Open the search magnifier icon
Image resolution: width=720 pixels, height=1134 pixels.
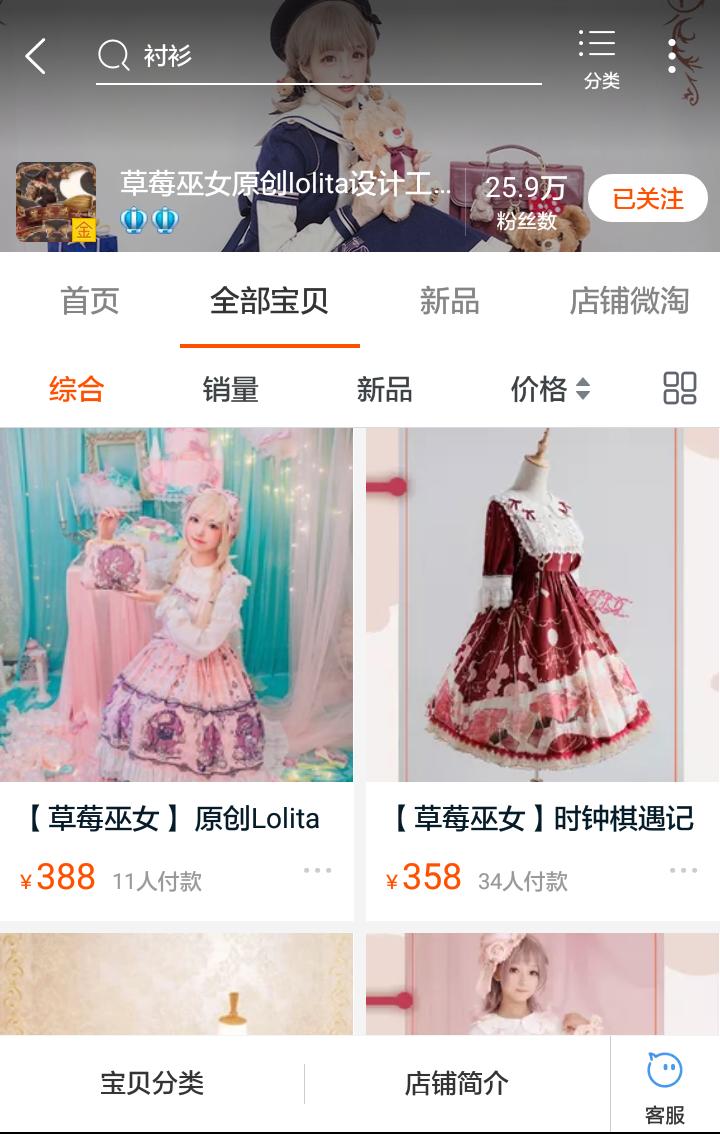111,55
